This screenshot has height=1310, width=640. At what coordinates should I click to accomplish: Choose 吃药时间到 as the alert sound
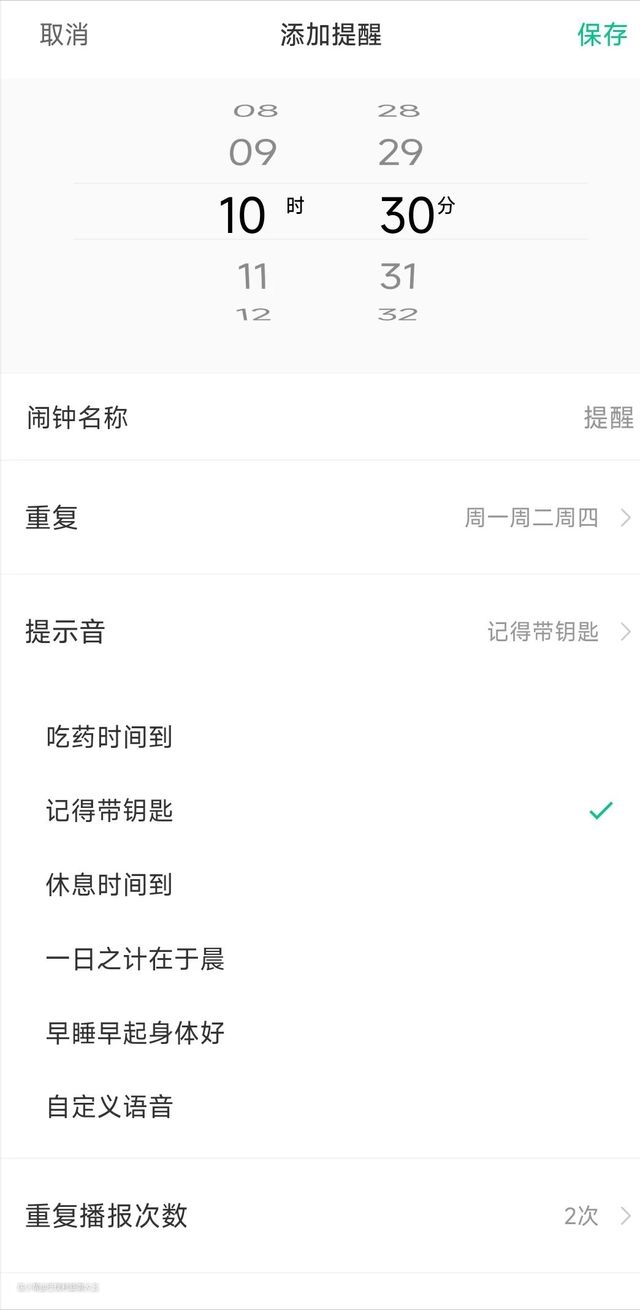(110, 738)
